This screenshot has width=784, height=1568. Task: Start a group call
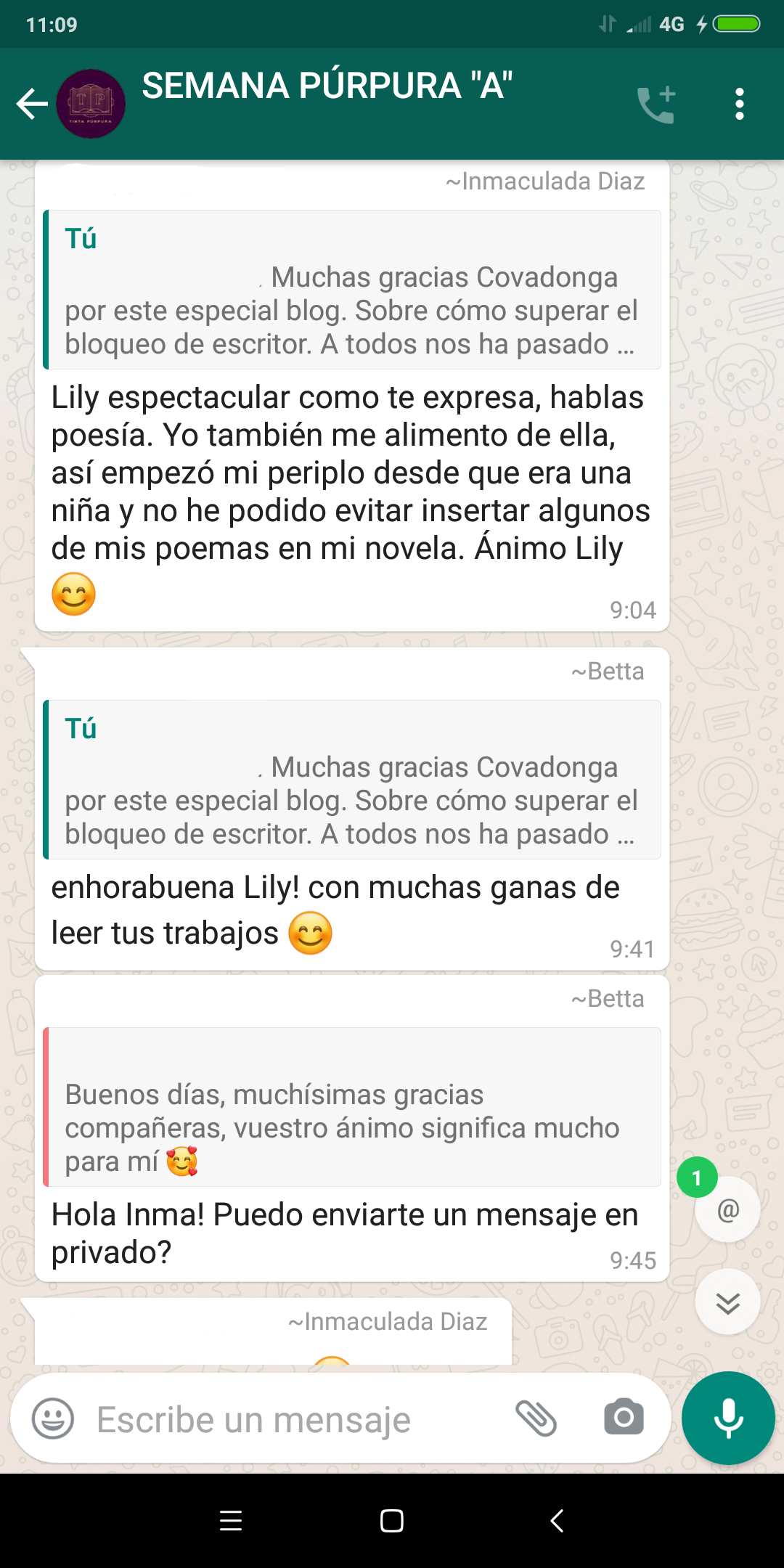(657, 105)
